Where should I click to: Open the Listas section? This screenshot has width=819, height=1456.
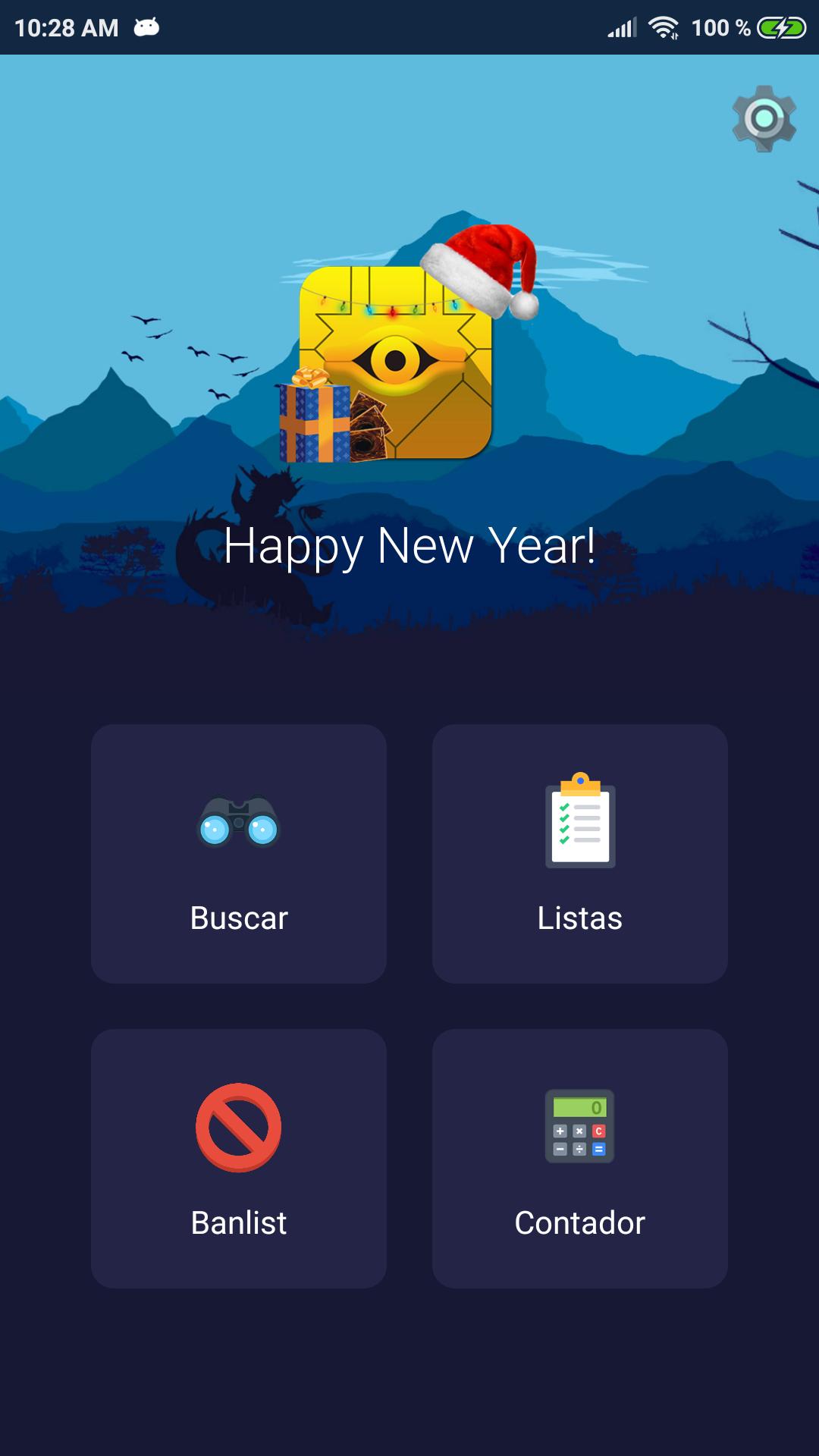pos(580,854)
